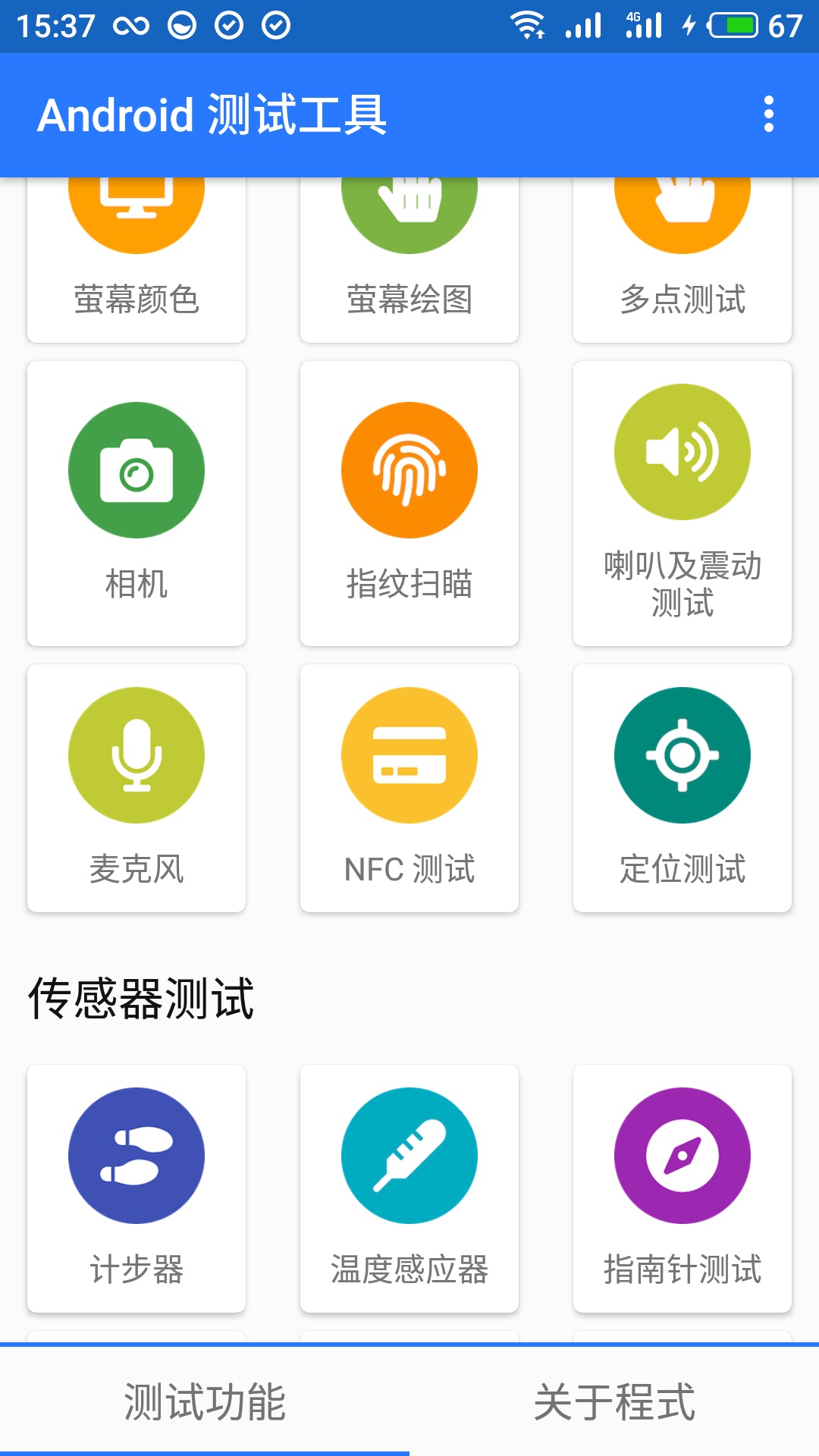Test the 麦克风 microphone
This screenshot has width=819, height=1456.
pyautogui.click(x=136, y=788)
